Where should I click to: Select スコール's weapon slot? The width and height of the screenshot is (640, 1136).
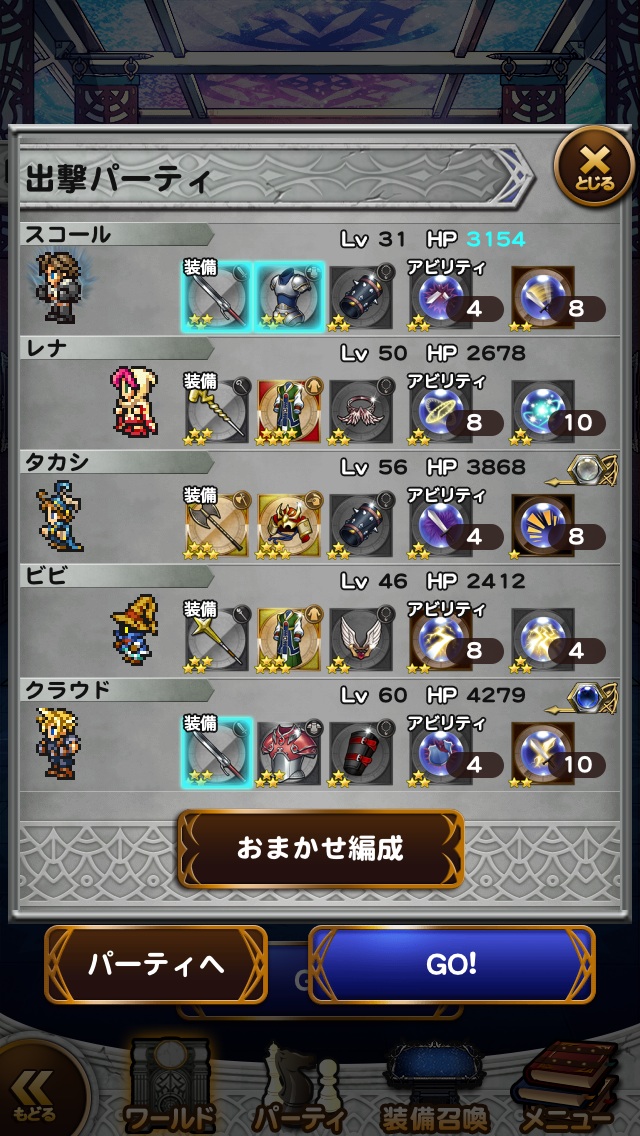coord(216,296)
